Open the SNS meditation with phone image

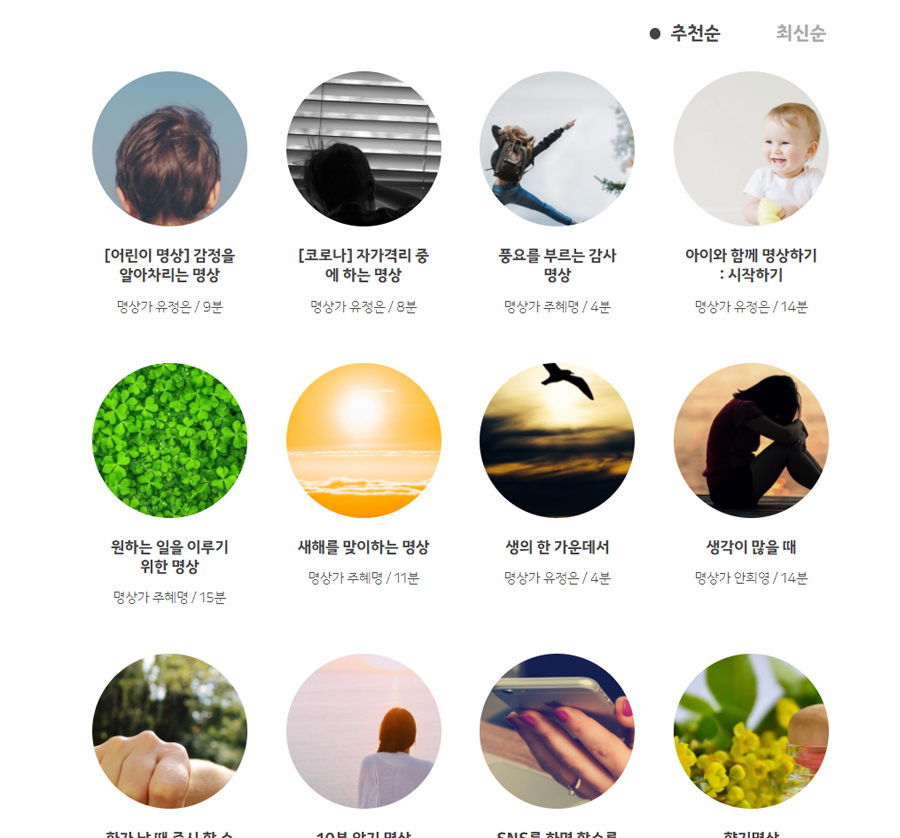click(x=557, y=731)
